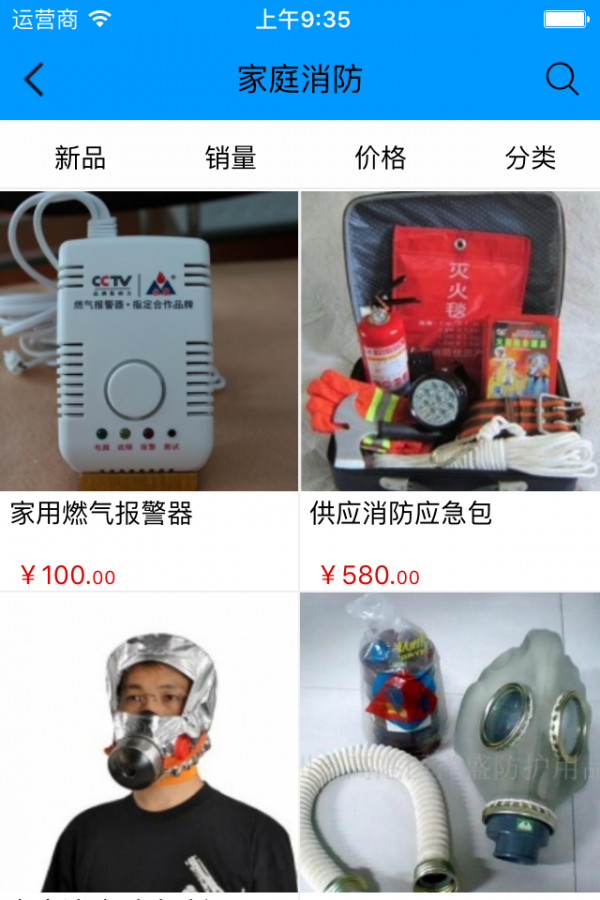Go back from 家庭消防 page

click(35, 80)
